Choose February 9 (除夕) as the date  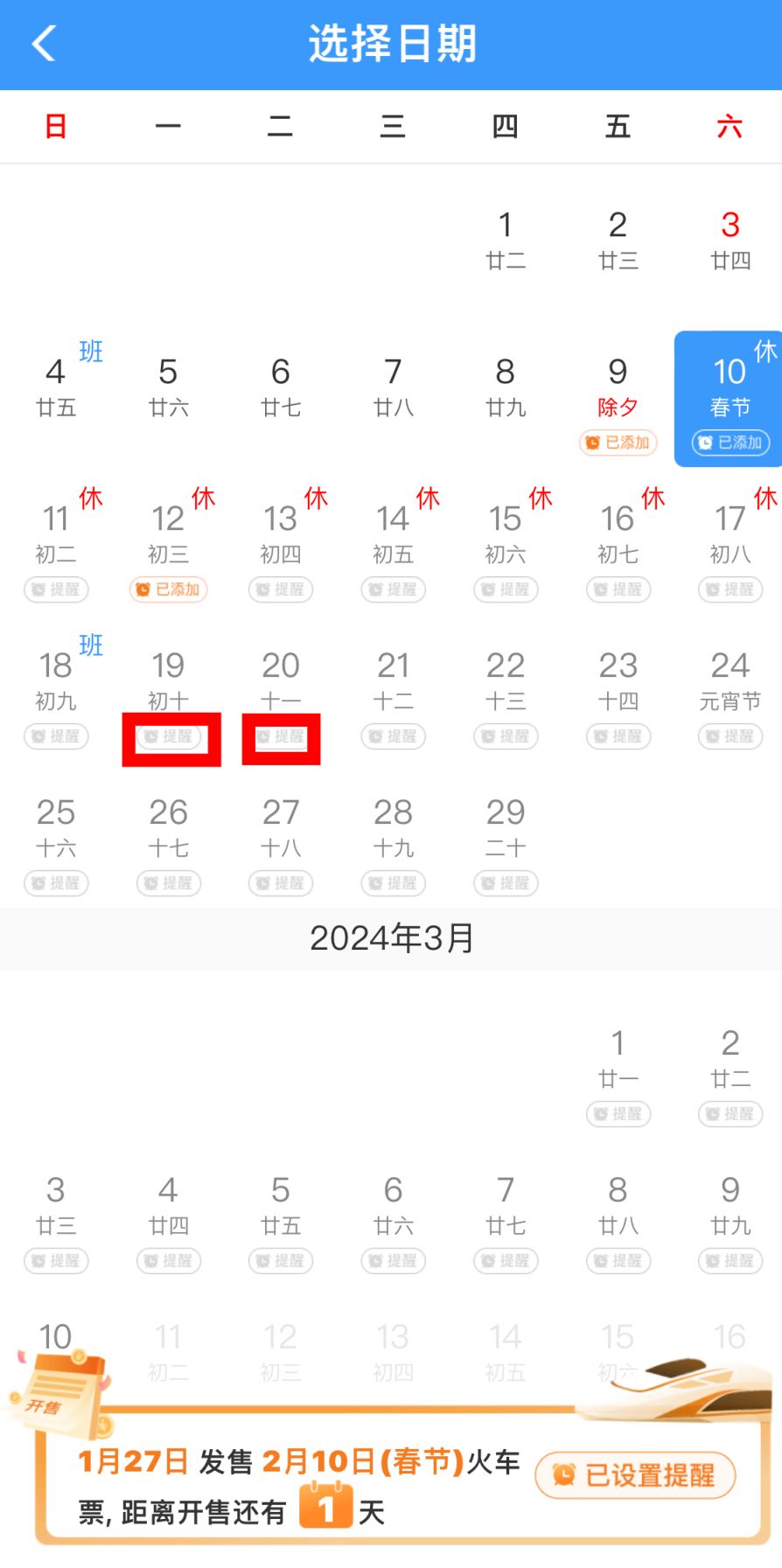[x=618, y=385]
